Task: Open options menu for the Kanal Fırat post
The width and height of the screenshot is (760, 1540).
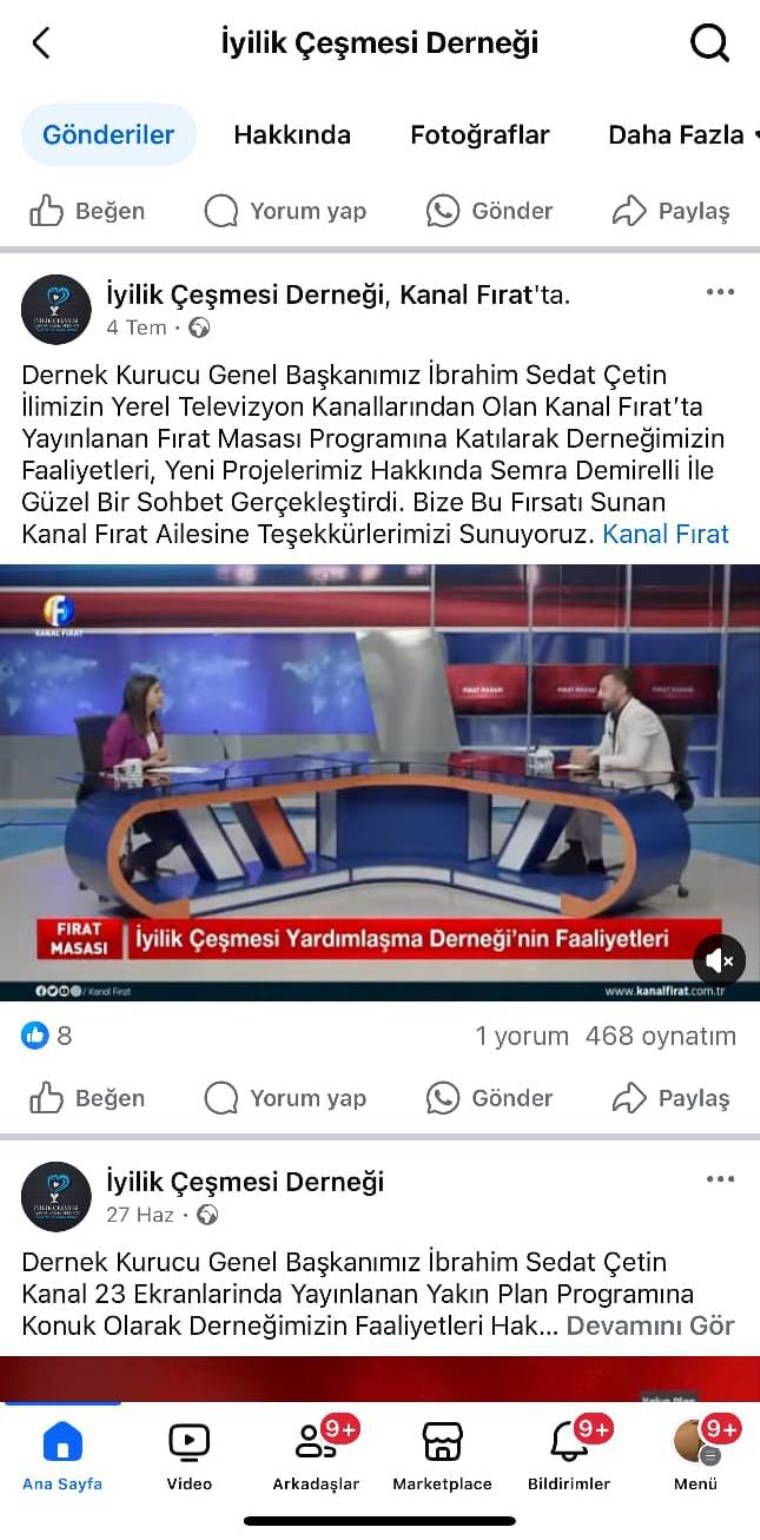Action: pyautogui.click(x=720, y=292)
